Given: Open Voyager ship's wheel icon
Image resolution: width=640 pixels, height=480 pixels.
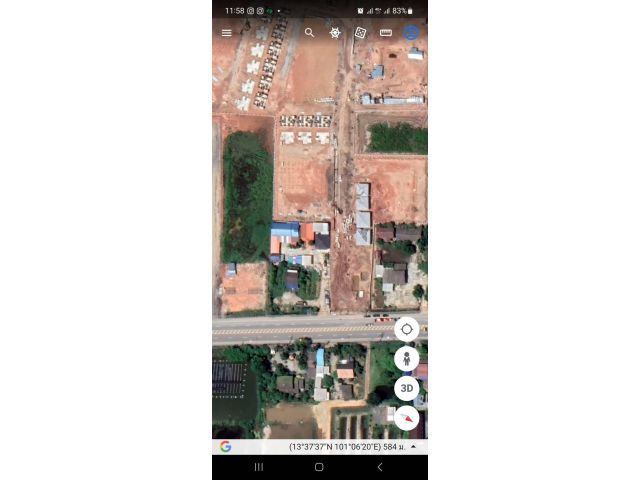Looking at the screenshot, I should pyautogui.click(x=335, y=33).
